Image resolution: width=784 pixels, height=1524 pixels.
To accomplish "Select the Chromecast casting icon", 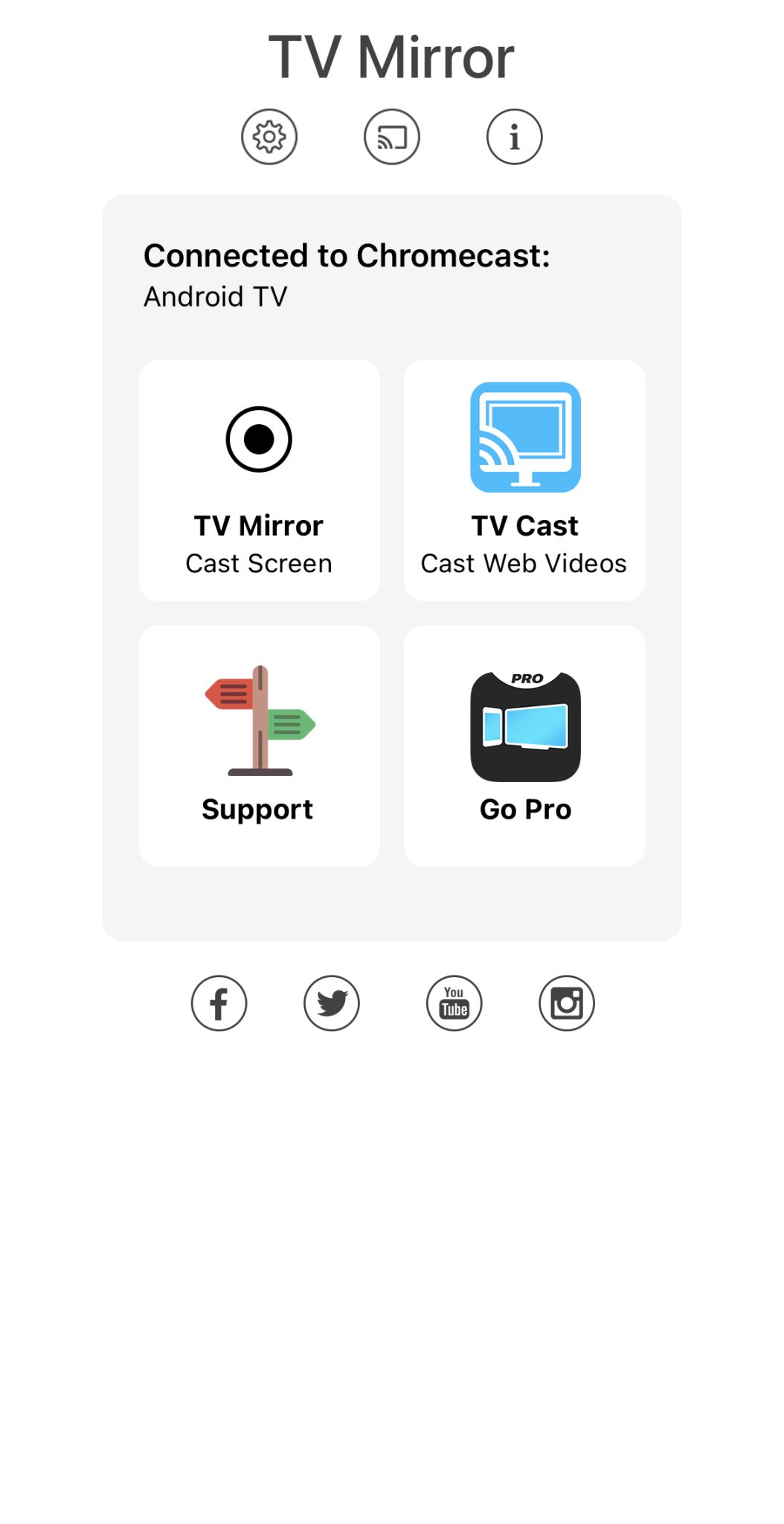I will tap(392, 136).
